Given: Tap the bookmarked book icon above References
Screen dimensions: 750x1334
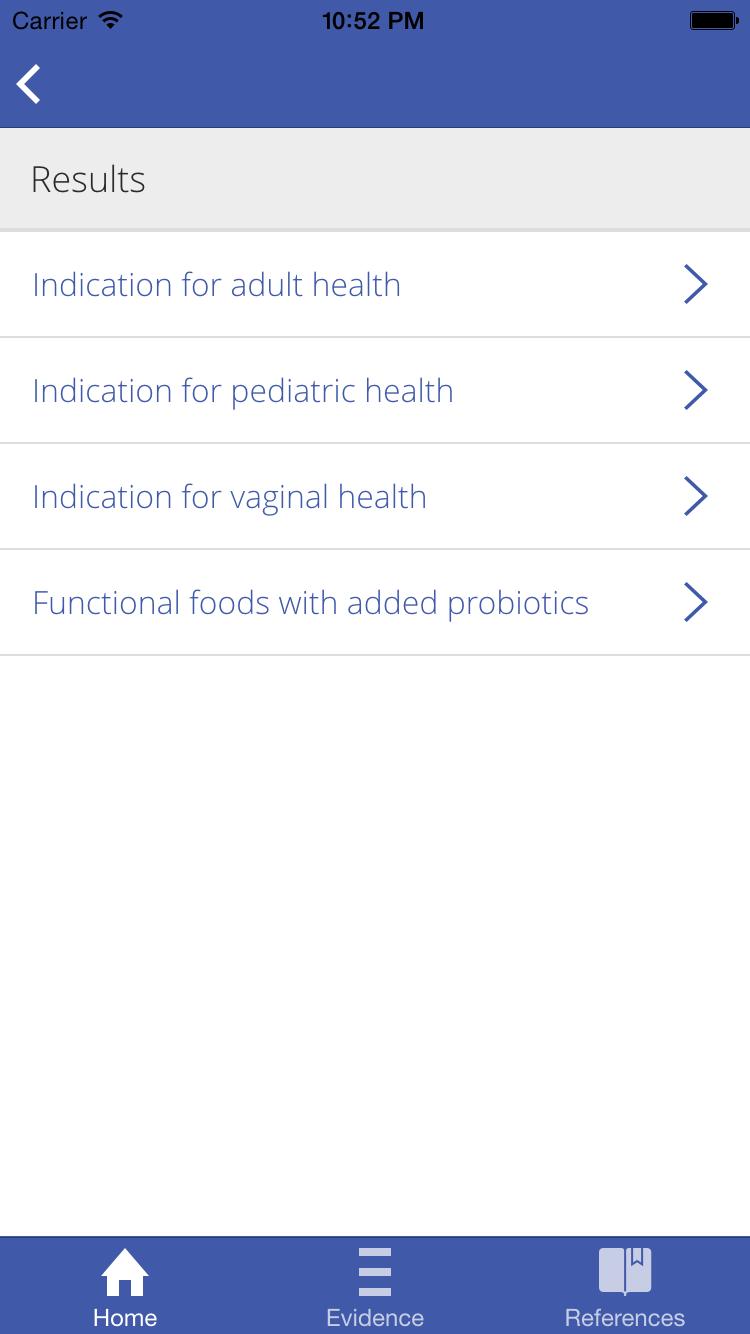Looking at the screenshot, I should point(624,1272).
